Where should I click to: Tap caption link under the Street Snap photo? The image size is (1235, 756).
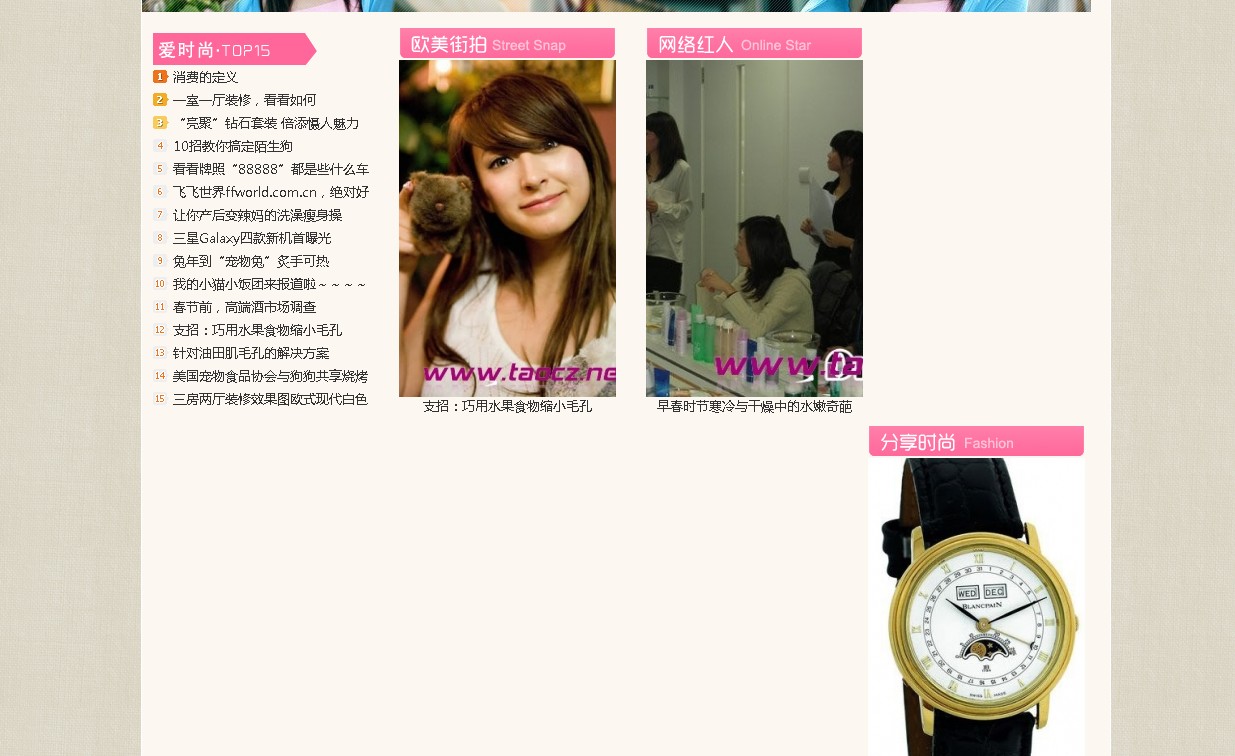(507, 407)
